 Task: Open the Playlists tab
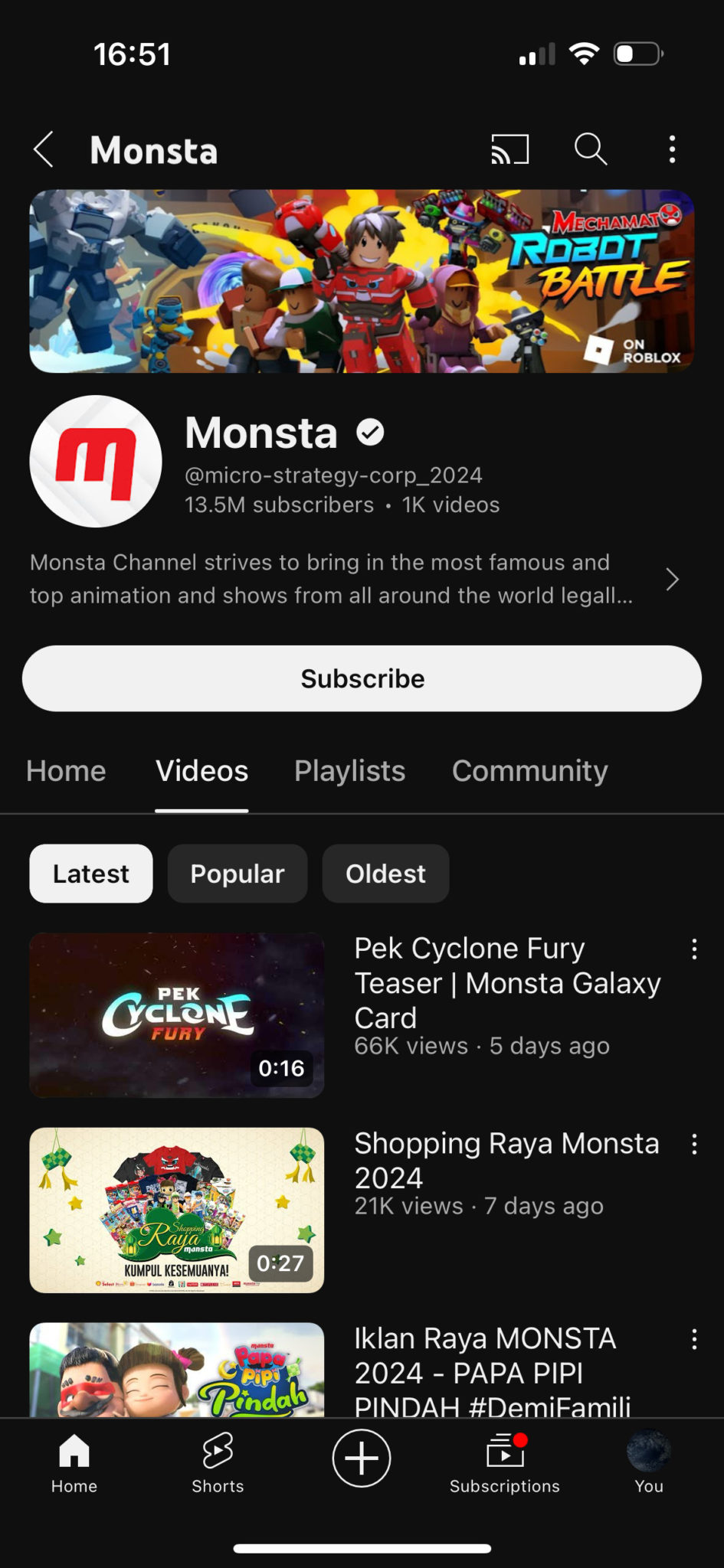coord(349,771)
